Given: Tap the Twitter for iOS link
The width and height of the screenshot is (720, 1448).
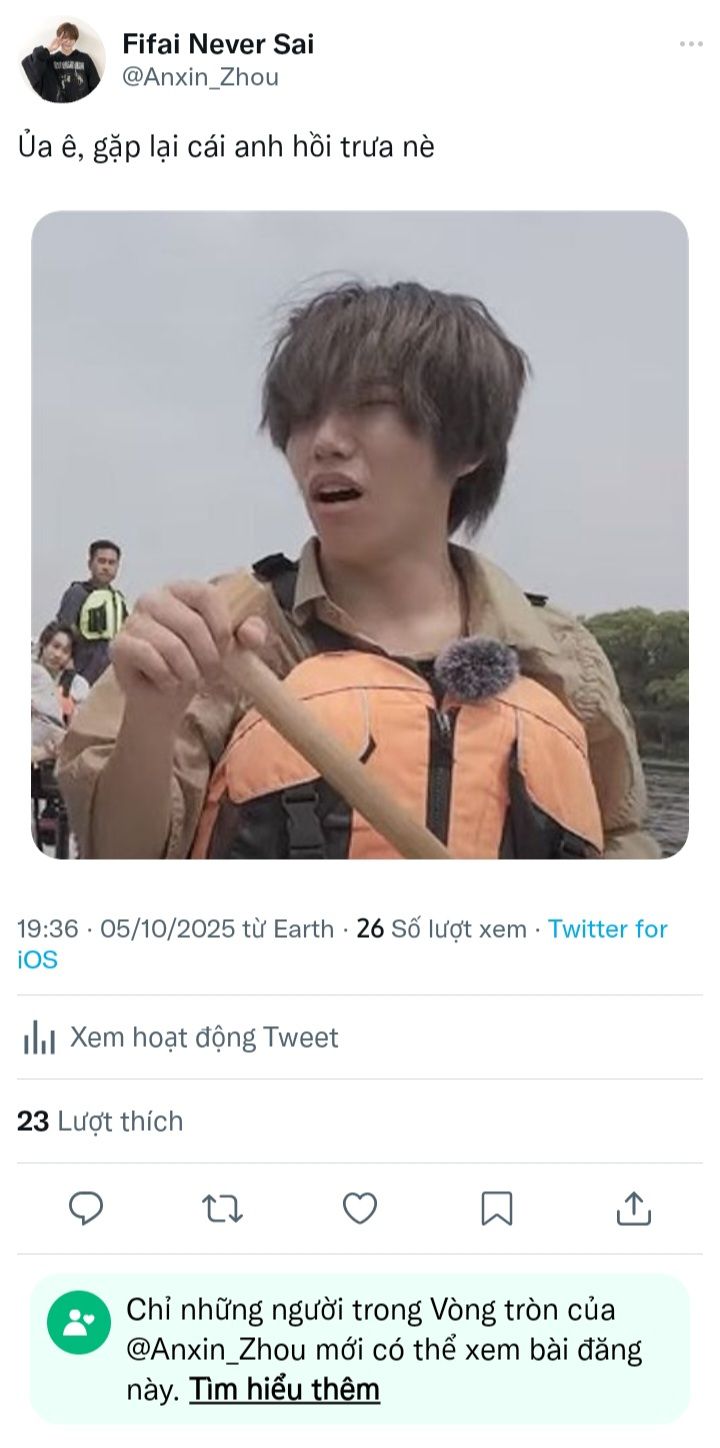Looking at the screenshot, I should 607,929.
